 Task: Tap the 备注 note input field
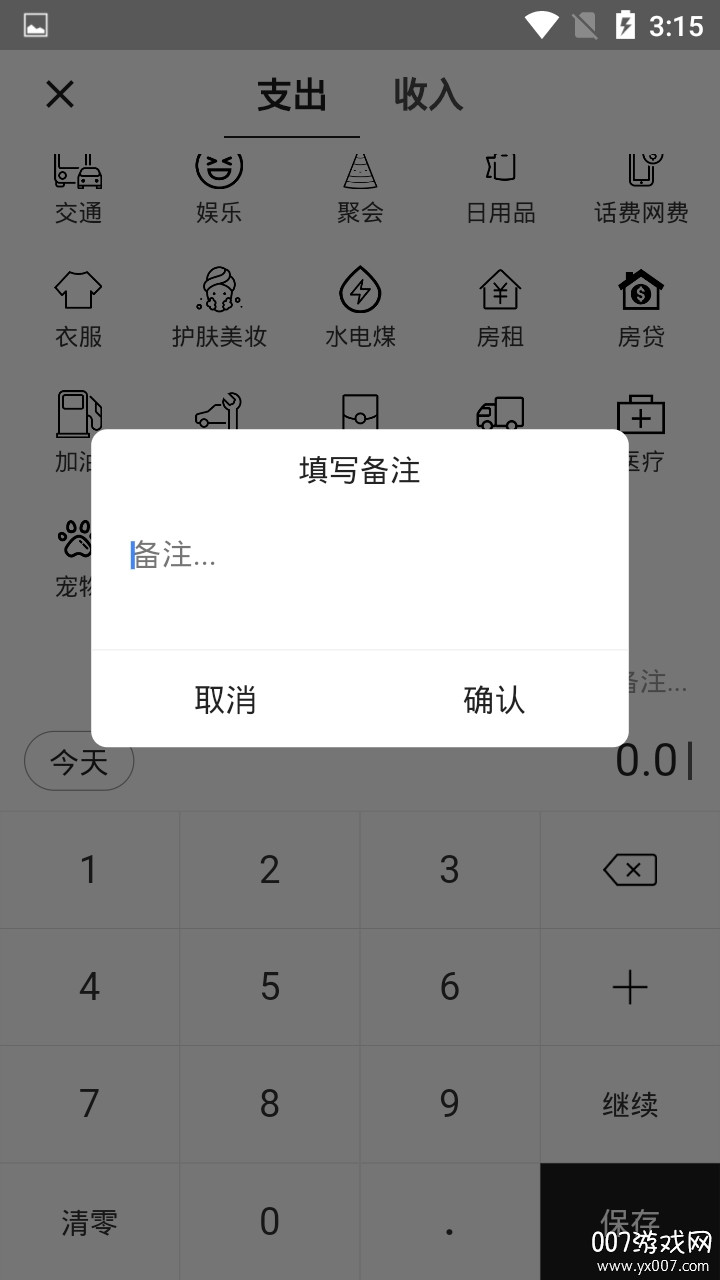click(360, 556)
